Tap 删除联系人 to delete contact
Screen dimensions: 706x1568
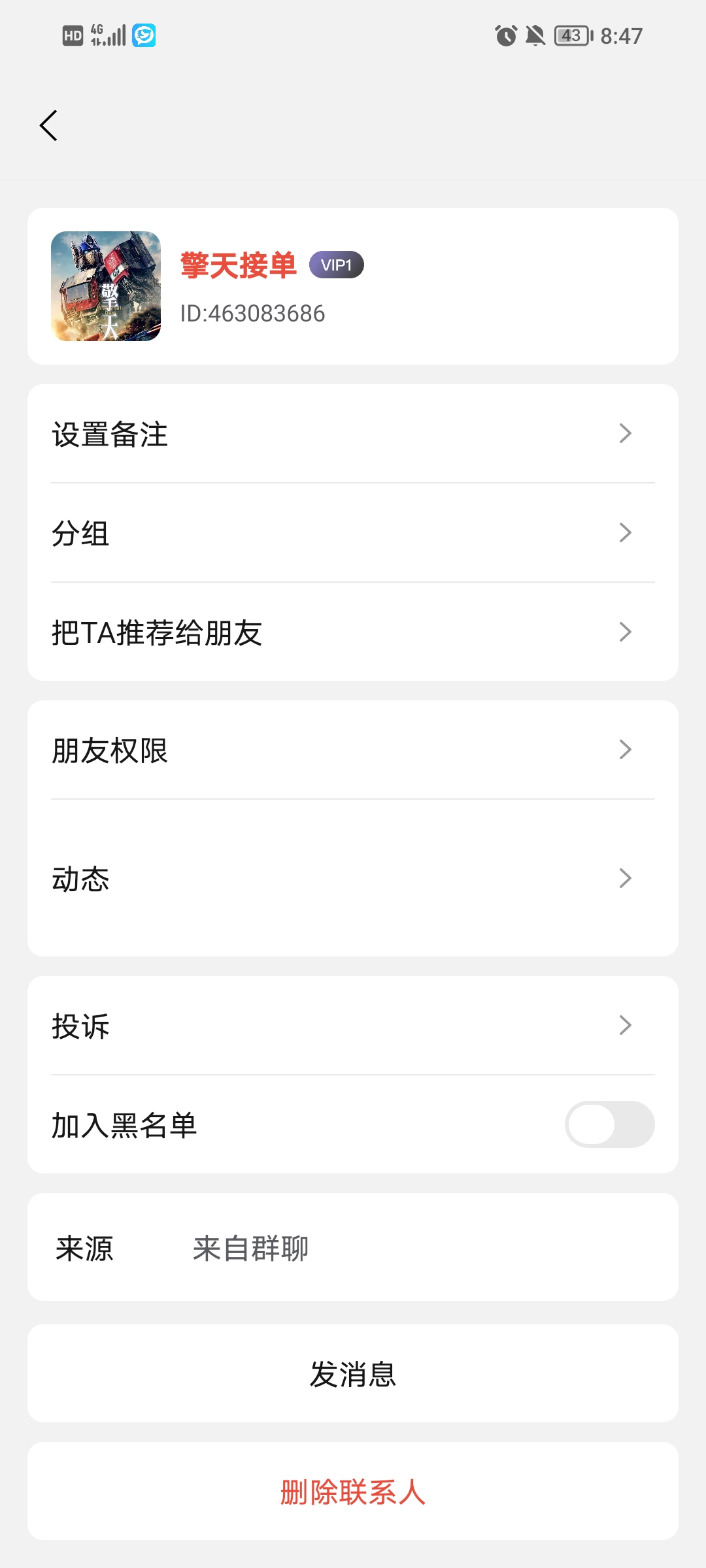tap(353, 1492)
